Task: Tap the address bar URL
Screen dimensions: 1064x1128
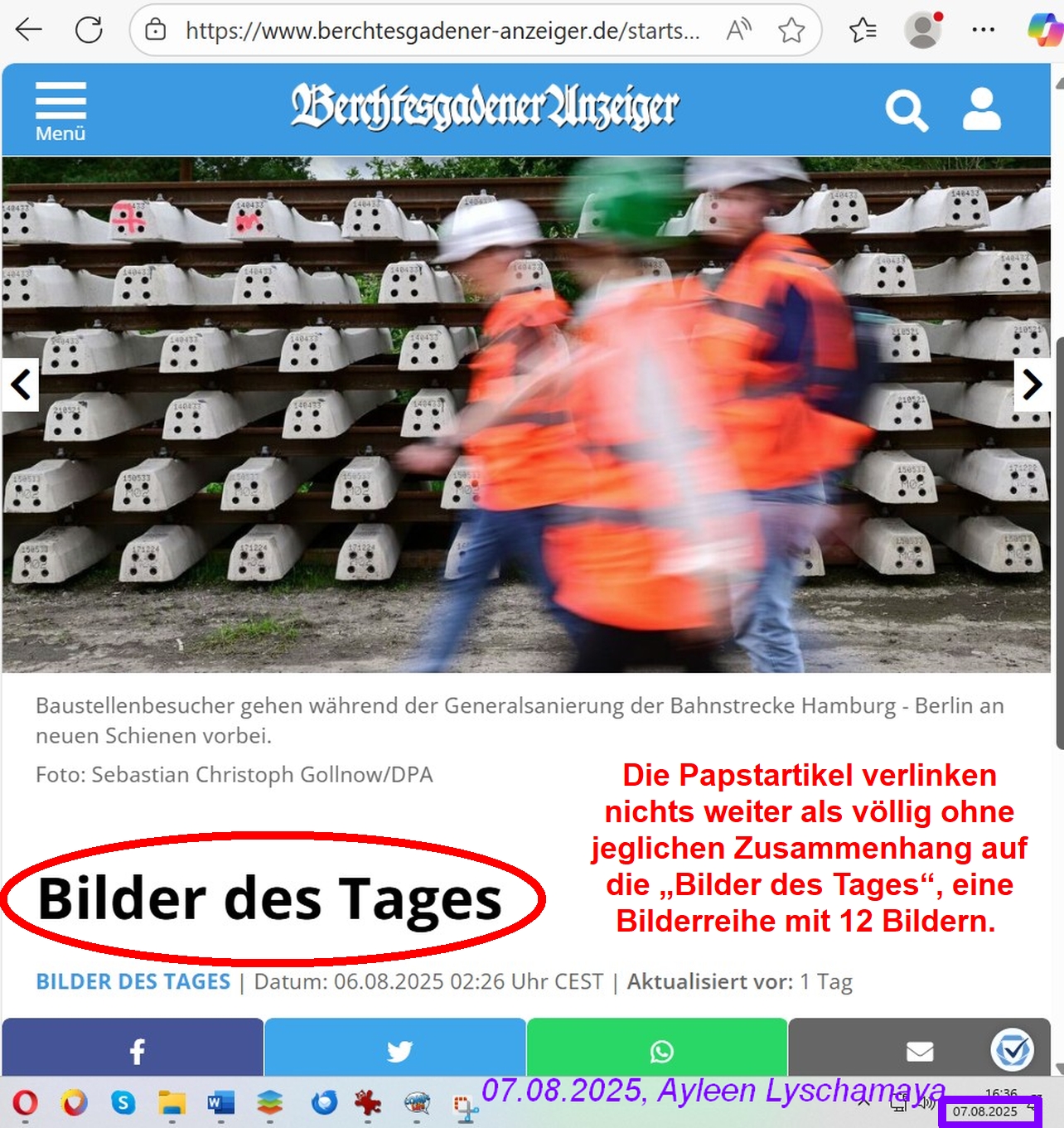Action: (442, 31)
